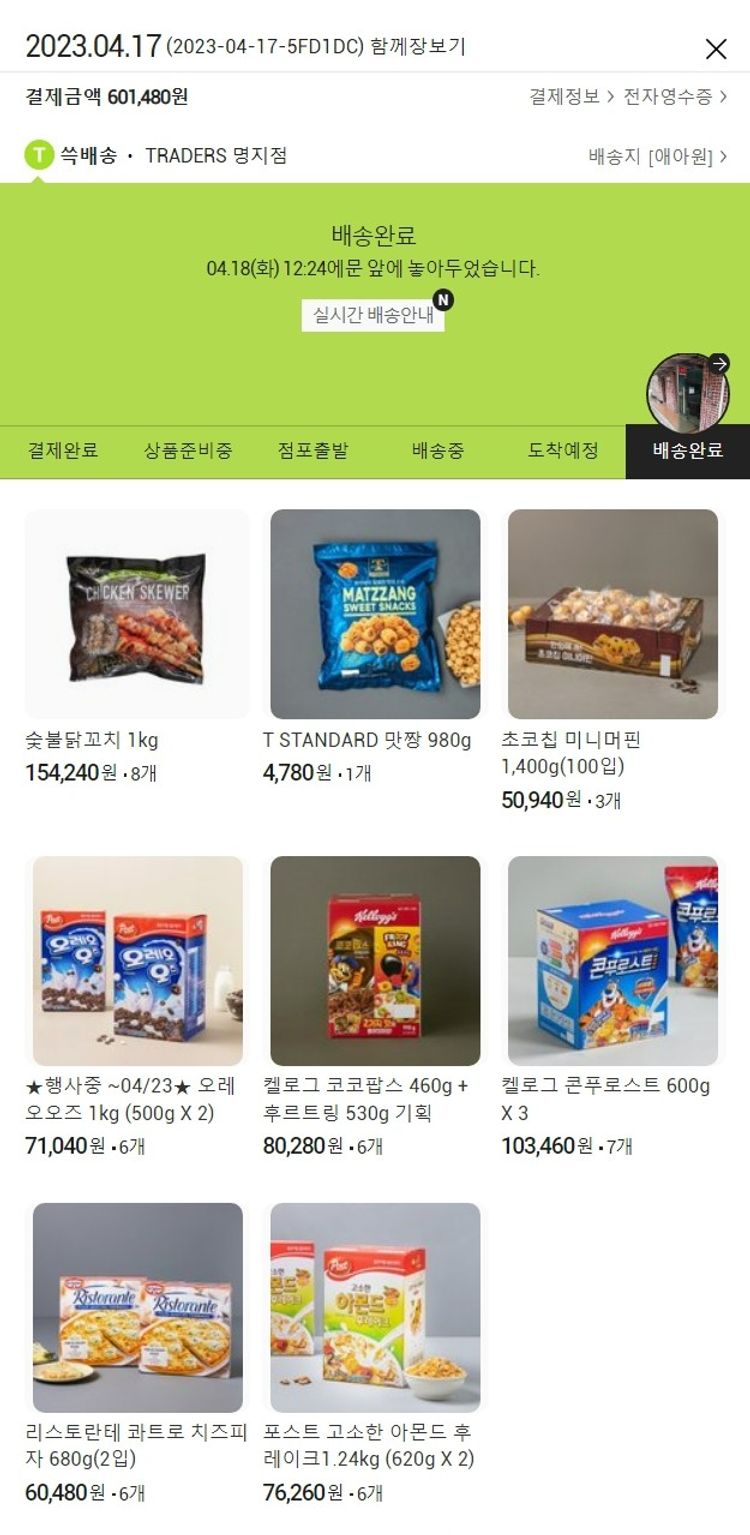View T STANDARD 맛짱 980g item

[x=375, y=614]
